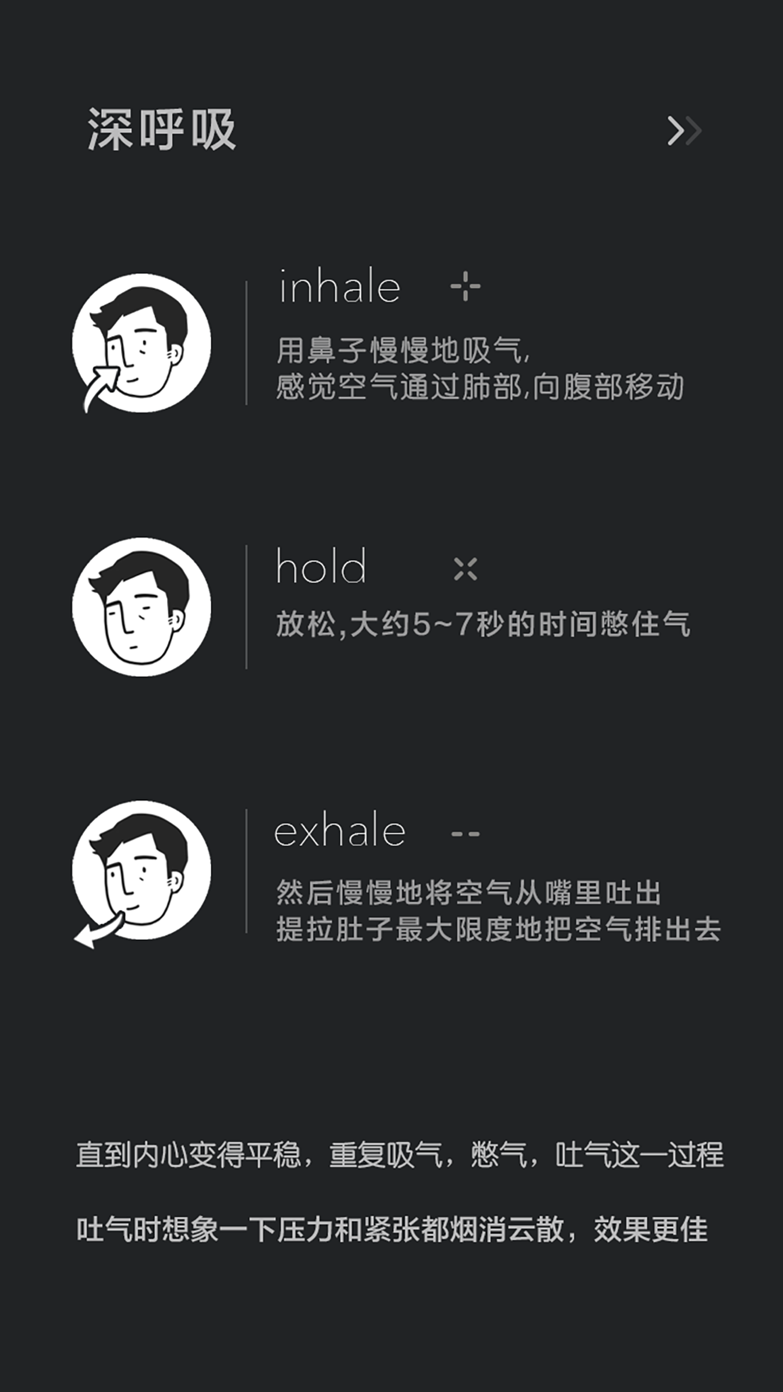This screenshot has height=1392, width=783.
Task: Tap the double-arrow next to 深呼吸
Action: tap(684, 131)
